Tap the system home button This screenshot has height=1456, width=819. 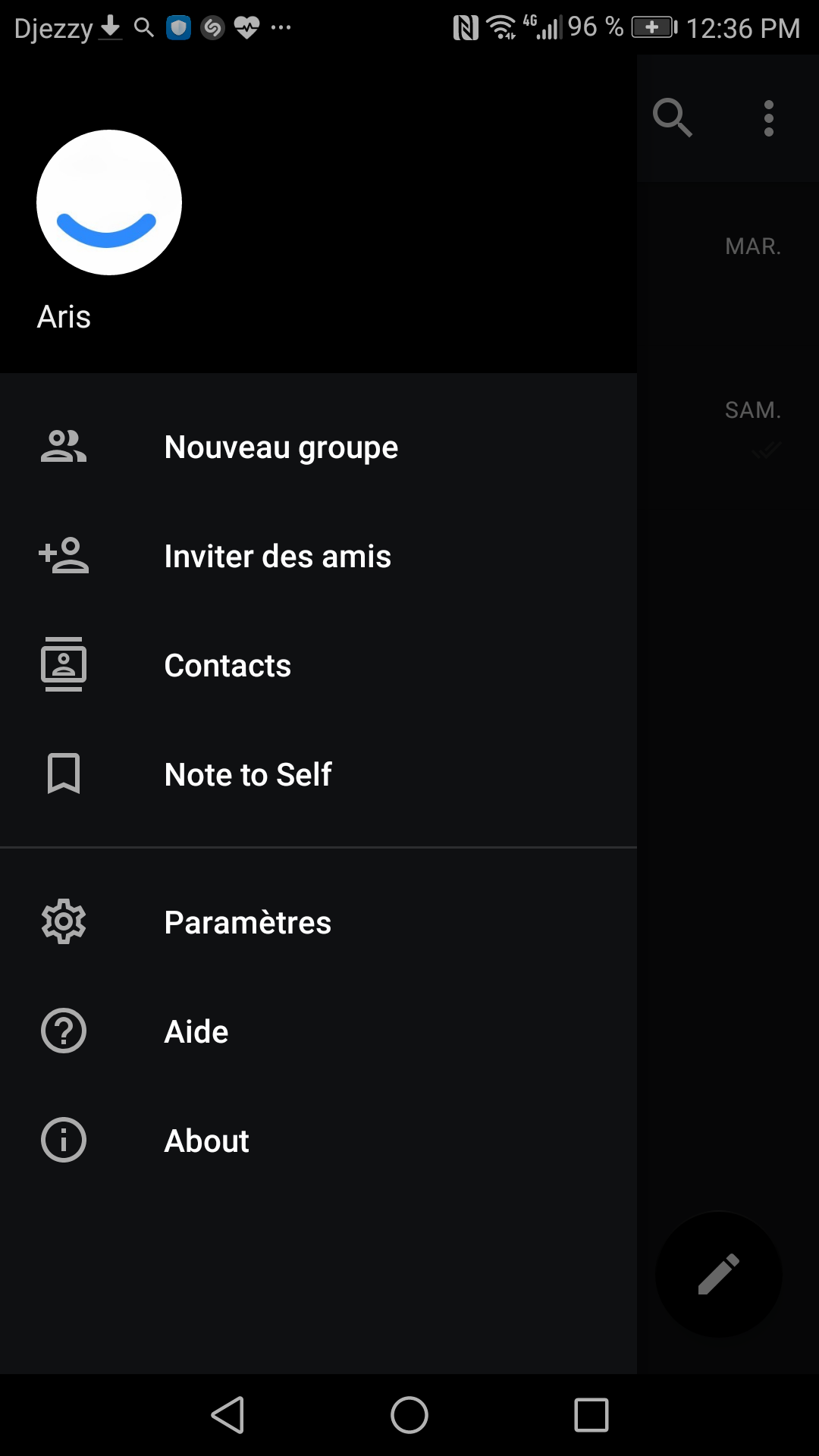click(x=409, y=1415)
